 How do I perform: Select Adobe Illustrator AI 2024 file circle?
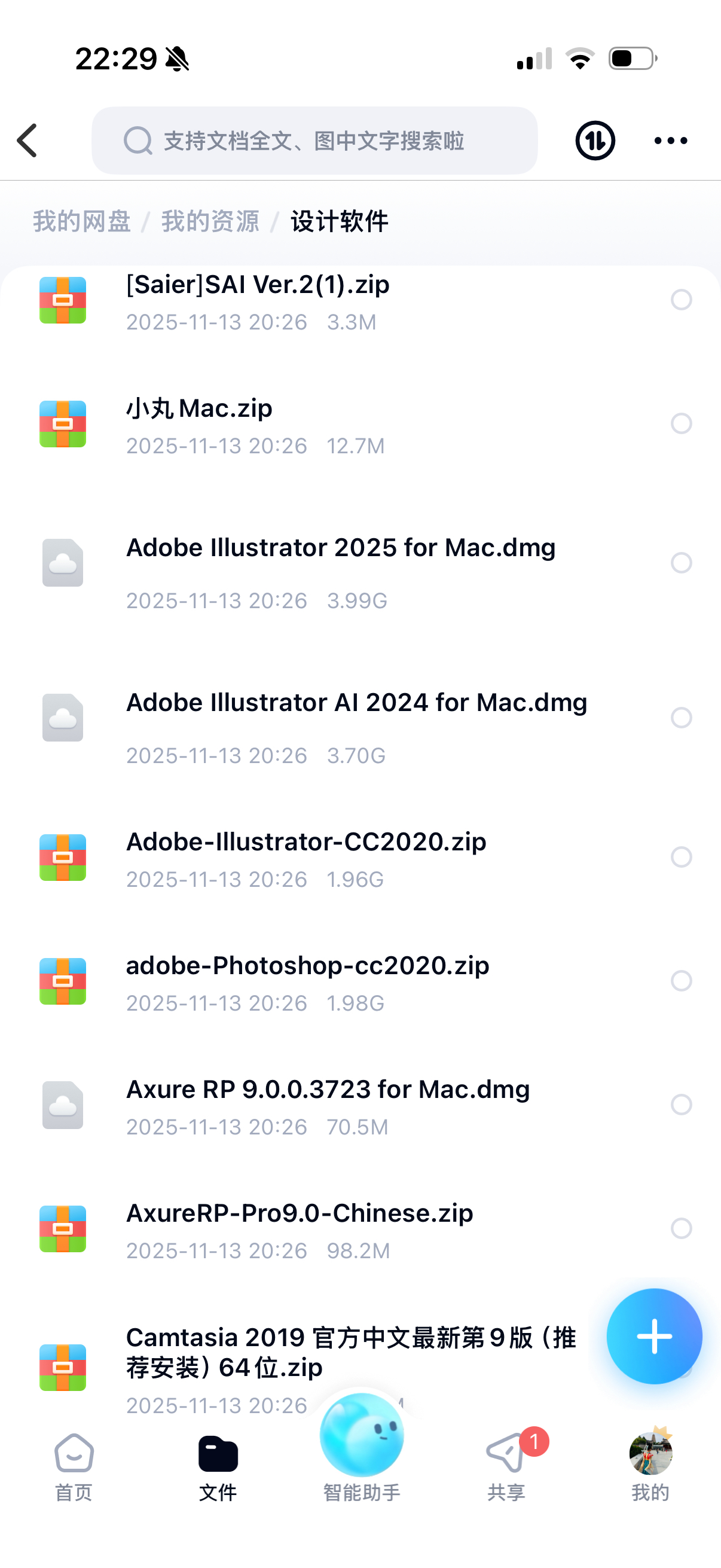[681, 718]
